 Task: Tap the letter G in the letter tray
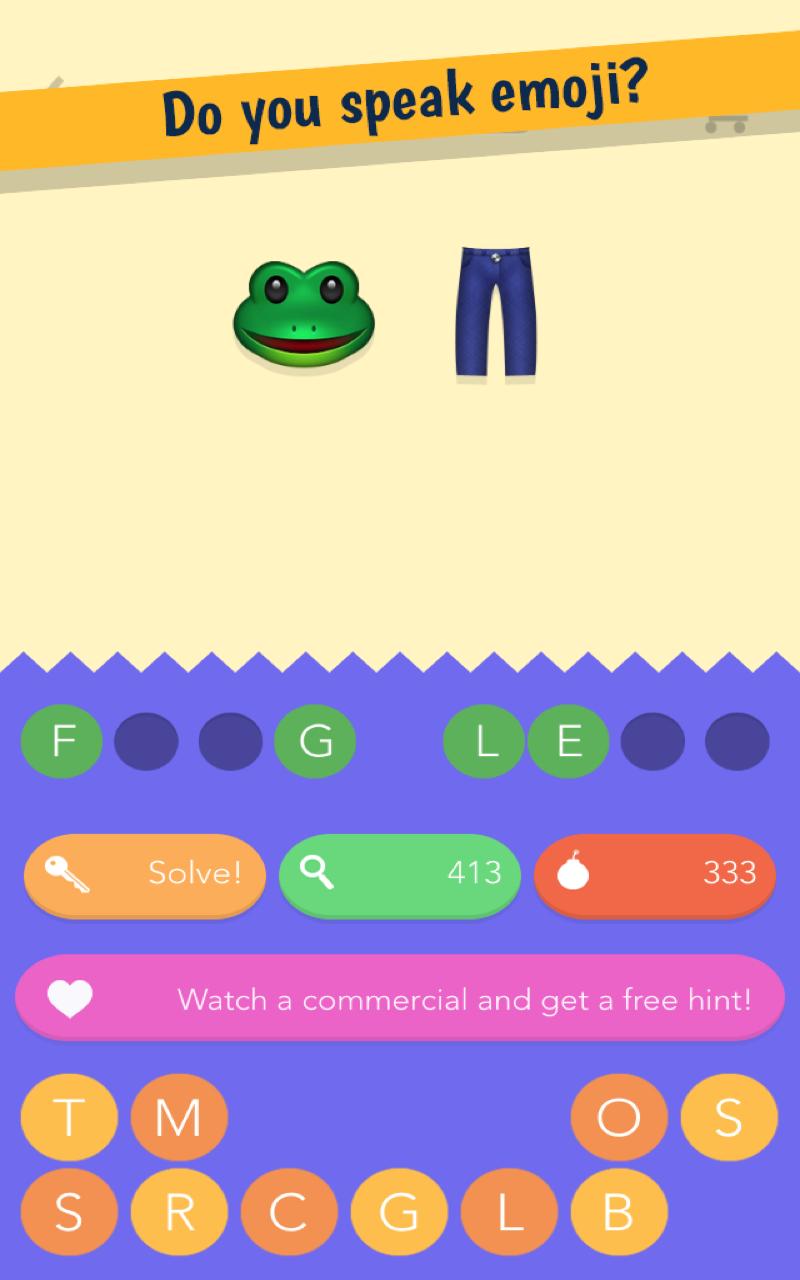click(x=398, y=1211)
